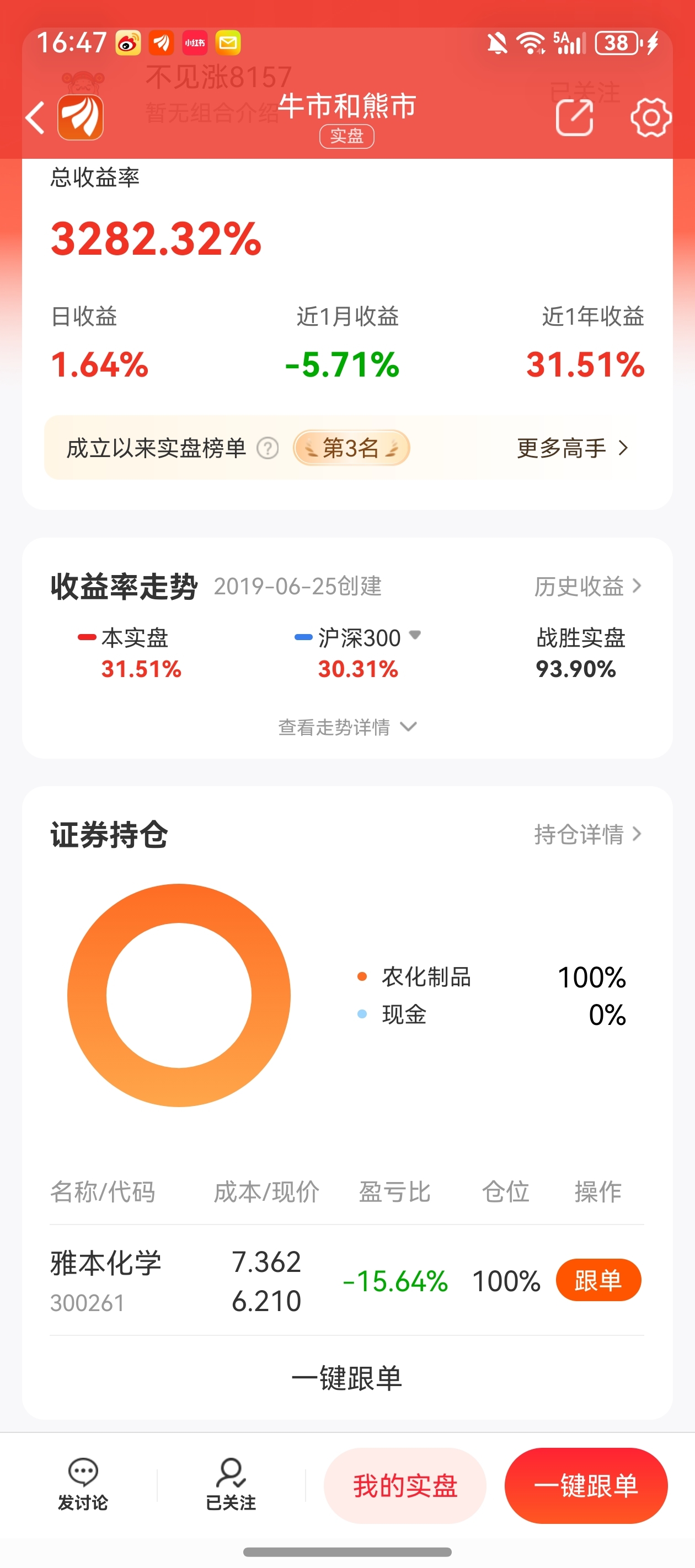
Task: Open 历史收益 details
Action: coord(588,586)
